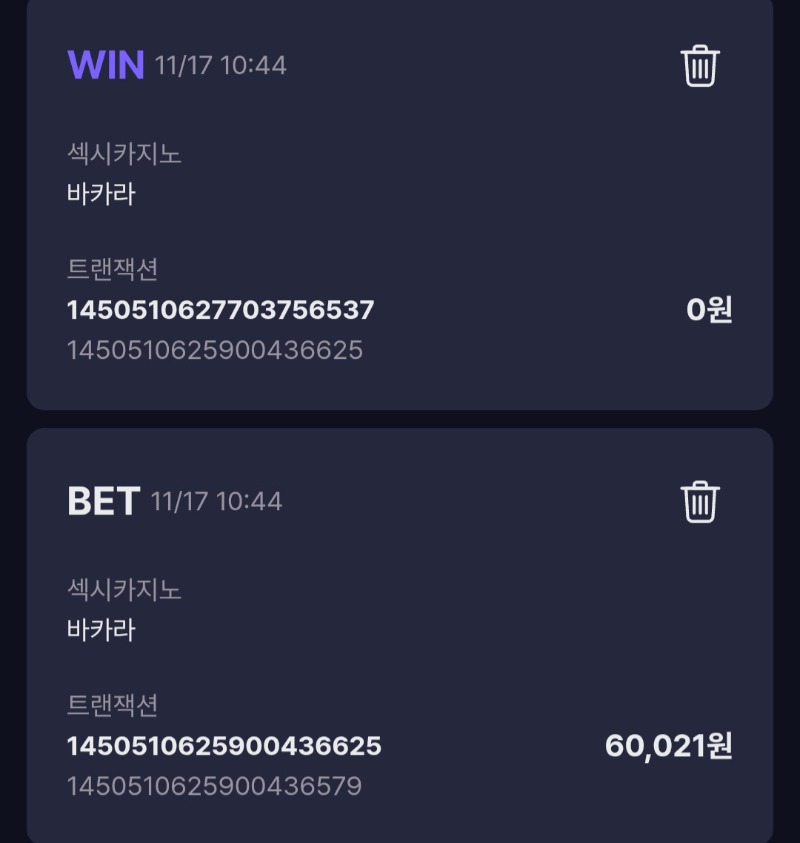Click the trash icon on the BET entry
This screenshot has width=800, height=843.
pos(703,500)
